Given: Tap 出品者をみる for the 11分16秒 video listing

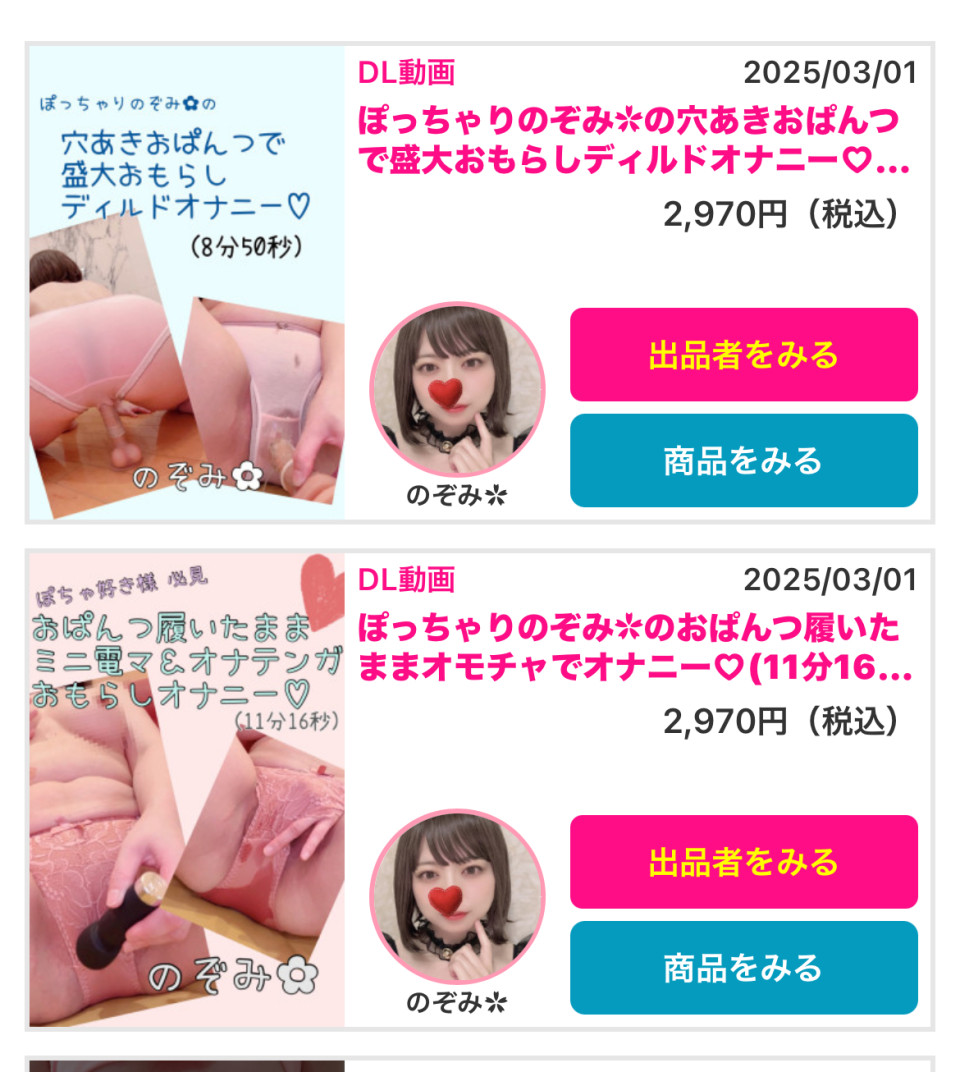Looking at the screenshot, I should click(743, 862).
